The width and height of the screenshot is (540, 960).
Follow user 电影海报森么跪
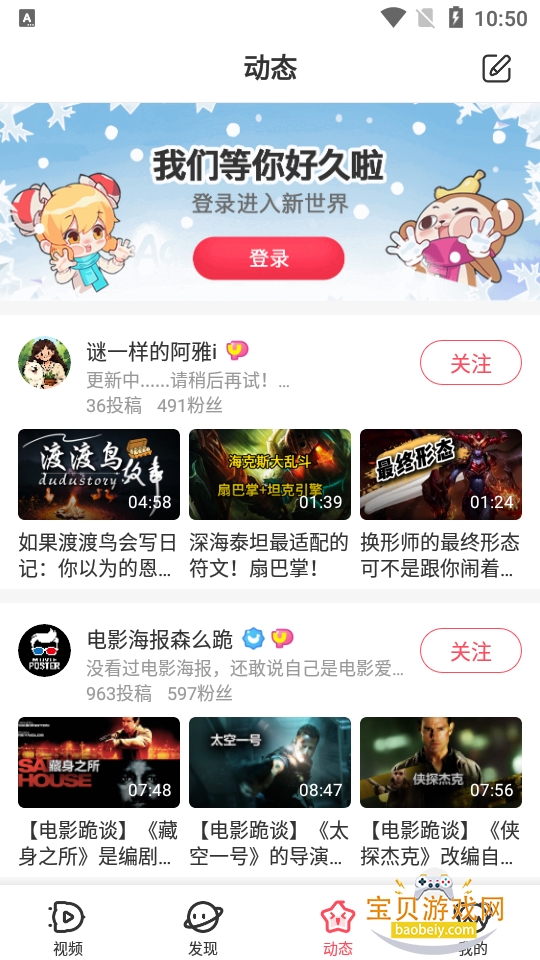tap(471, 650)
